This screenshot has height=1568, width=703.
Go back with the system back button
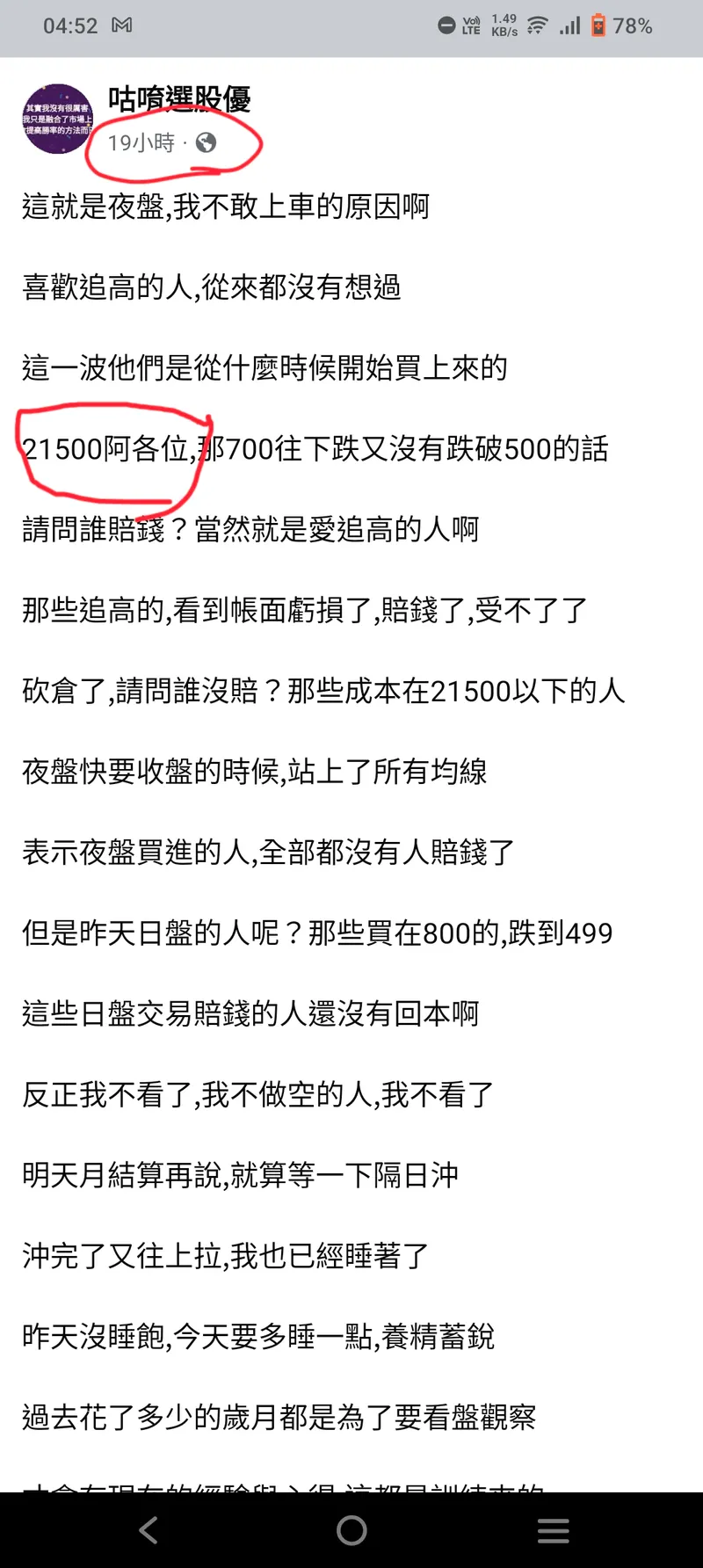pos(149,1530)
